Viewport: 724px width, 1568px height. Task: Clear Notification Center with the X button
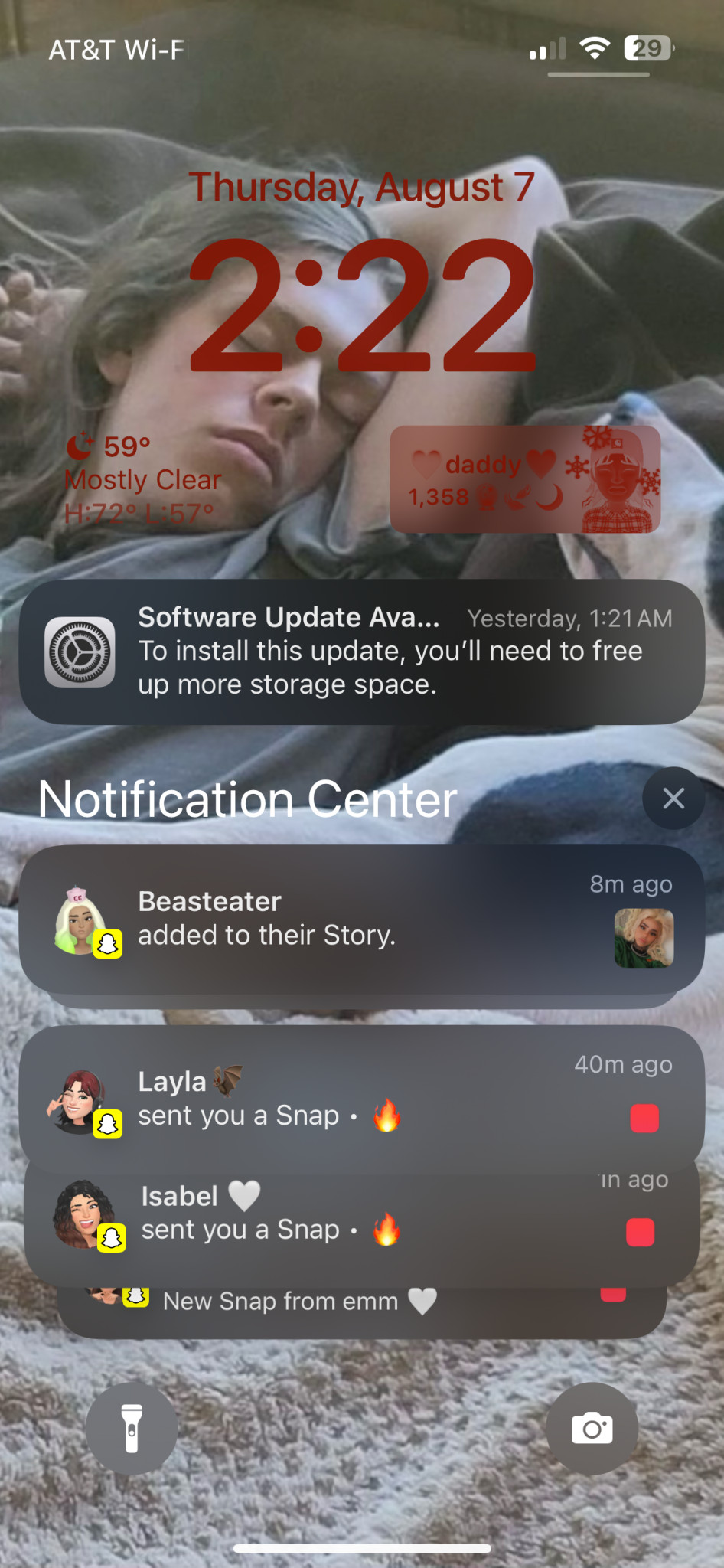673,799
